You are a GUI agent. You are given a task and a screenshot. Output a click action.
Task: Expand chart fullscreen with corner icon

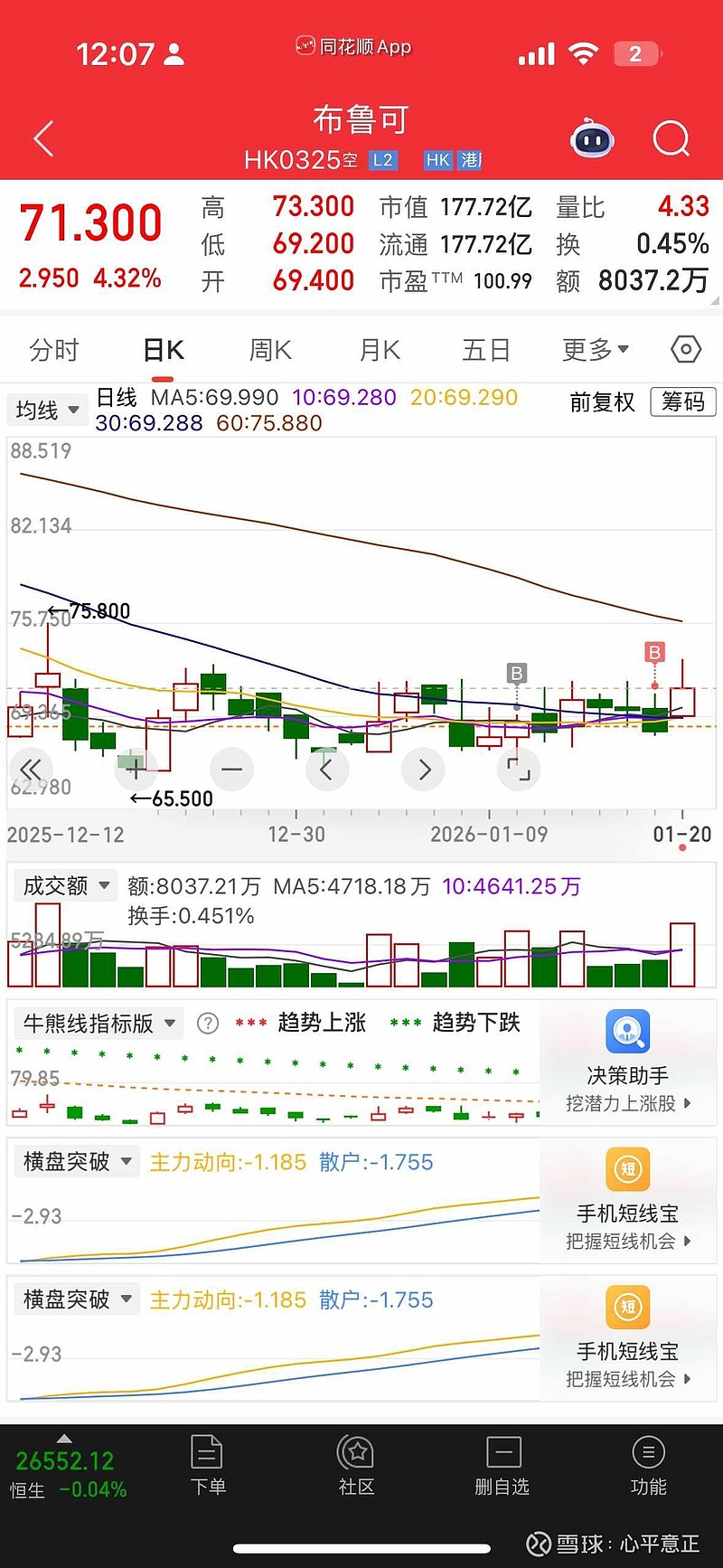(x=519, y=769)
